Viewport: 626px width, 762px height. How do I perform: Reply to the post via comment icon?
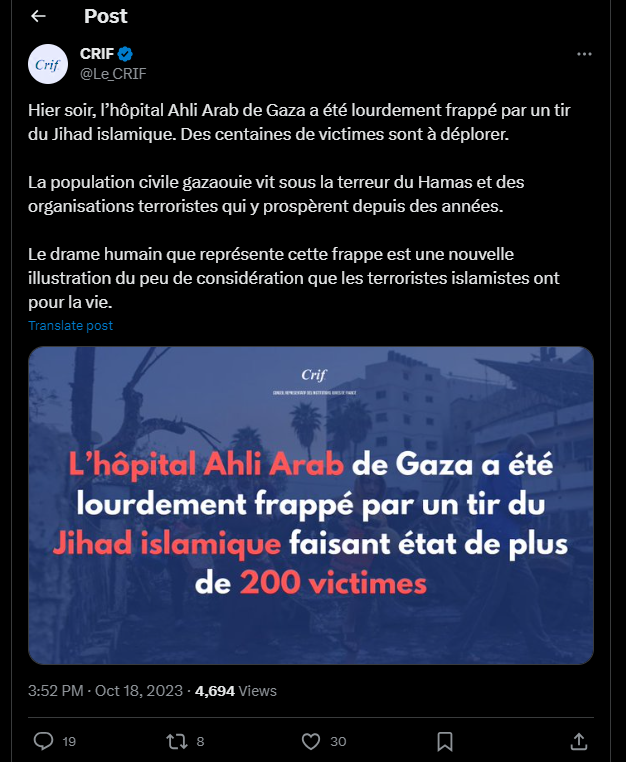[43, 741]
